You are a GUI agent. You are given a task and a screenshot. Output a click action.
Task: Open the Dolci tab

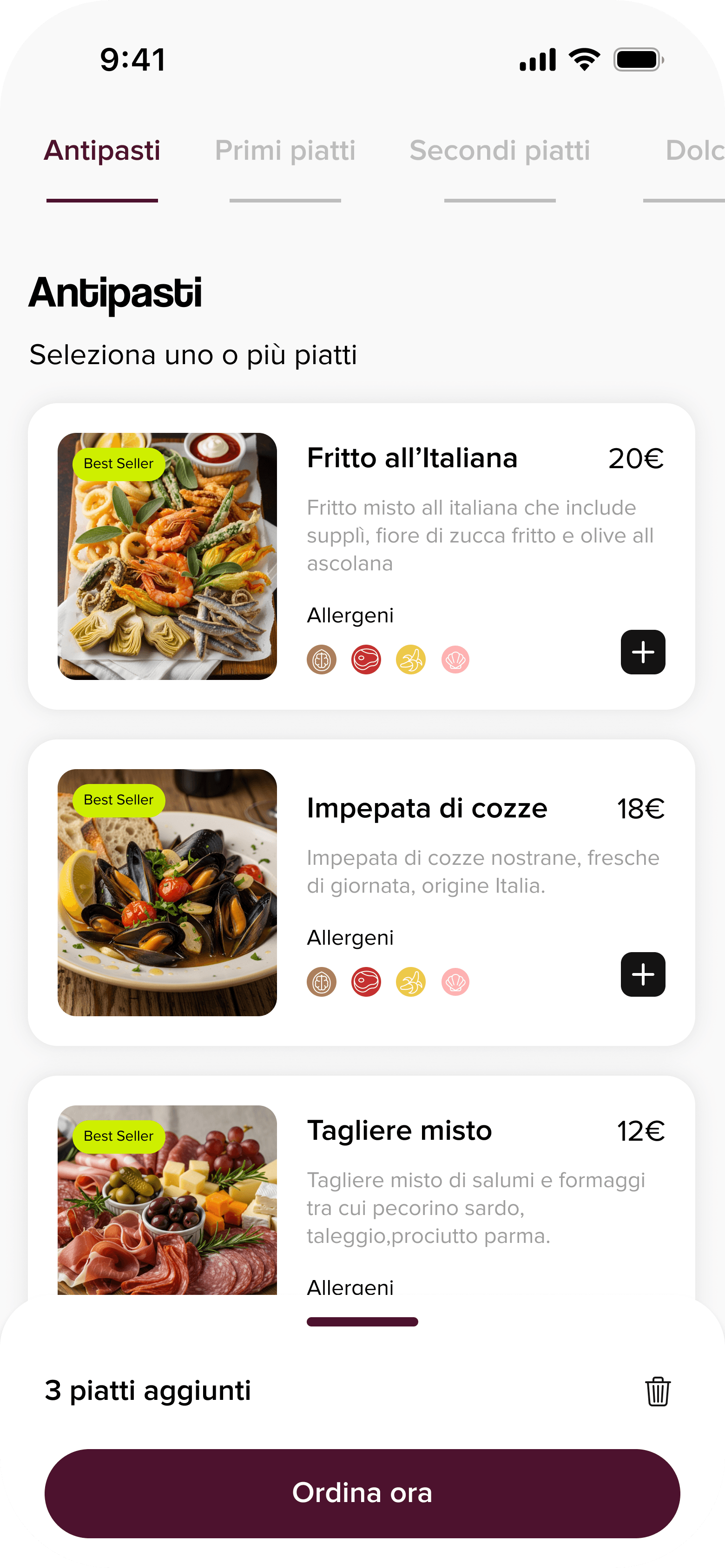[694, 151]
